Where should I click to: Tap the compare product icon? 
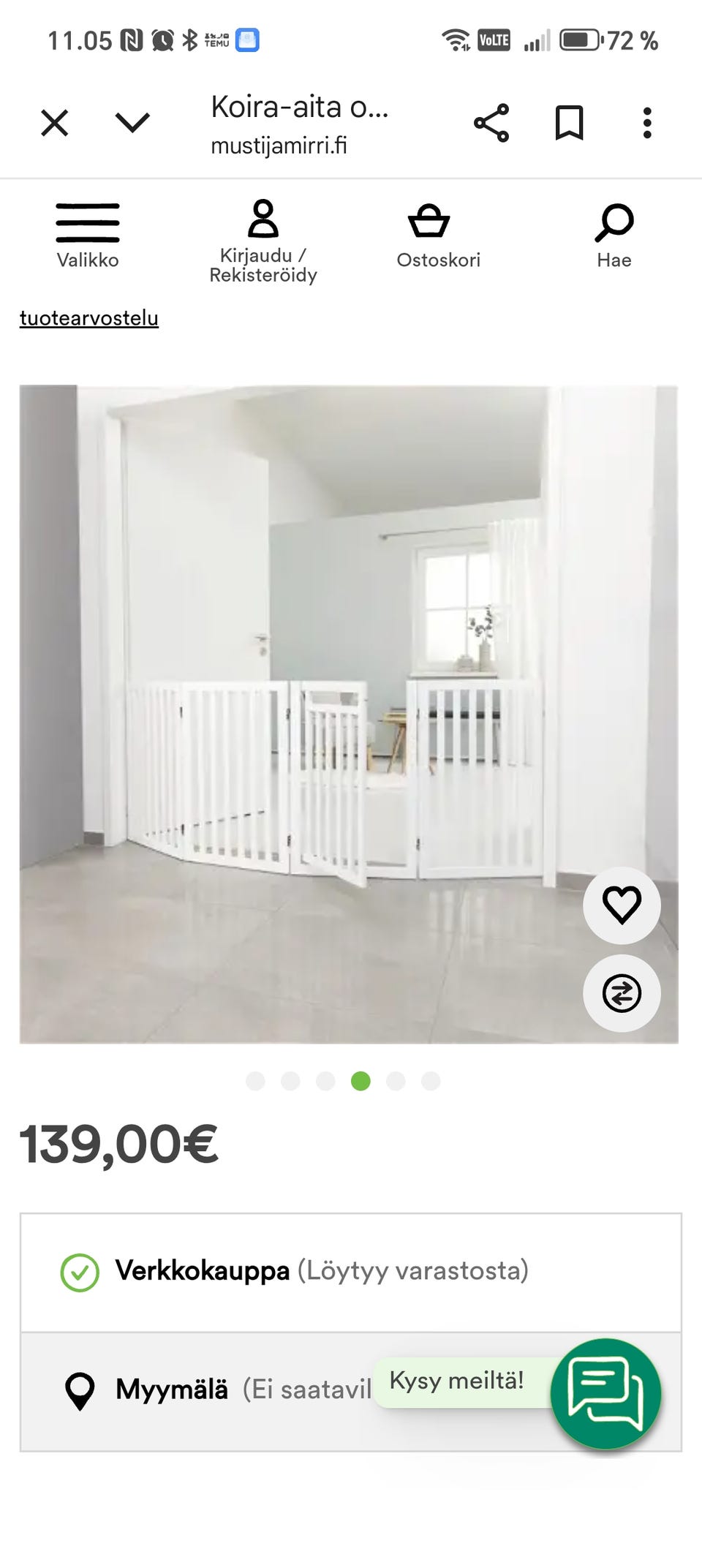pyautogui.click(x=622, y=993)
